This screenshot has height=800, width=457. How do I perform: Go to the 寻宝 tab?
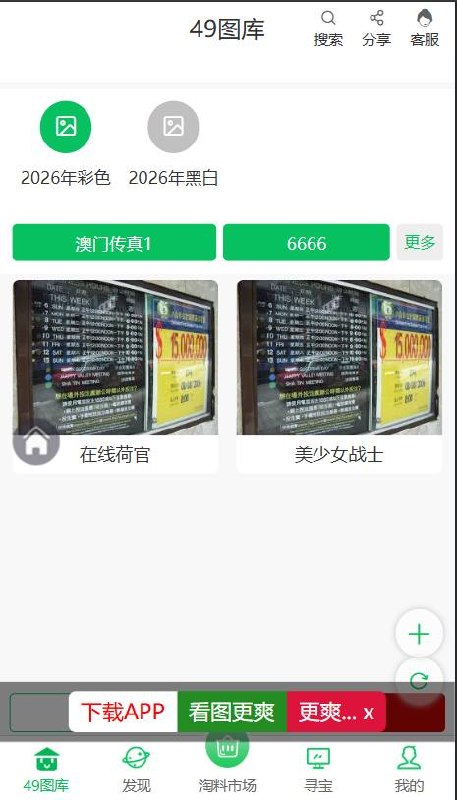(x=318, y=769)
